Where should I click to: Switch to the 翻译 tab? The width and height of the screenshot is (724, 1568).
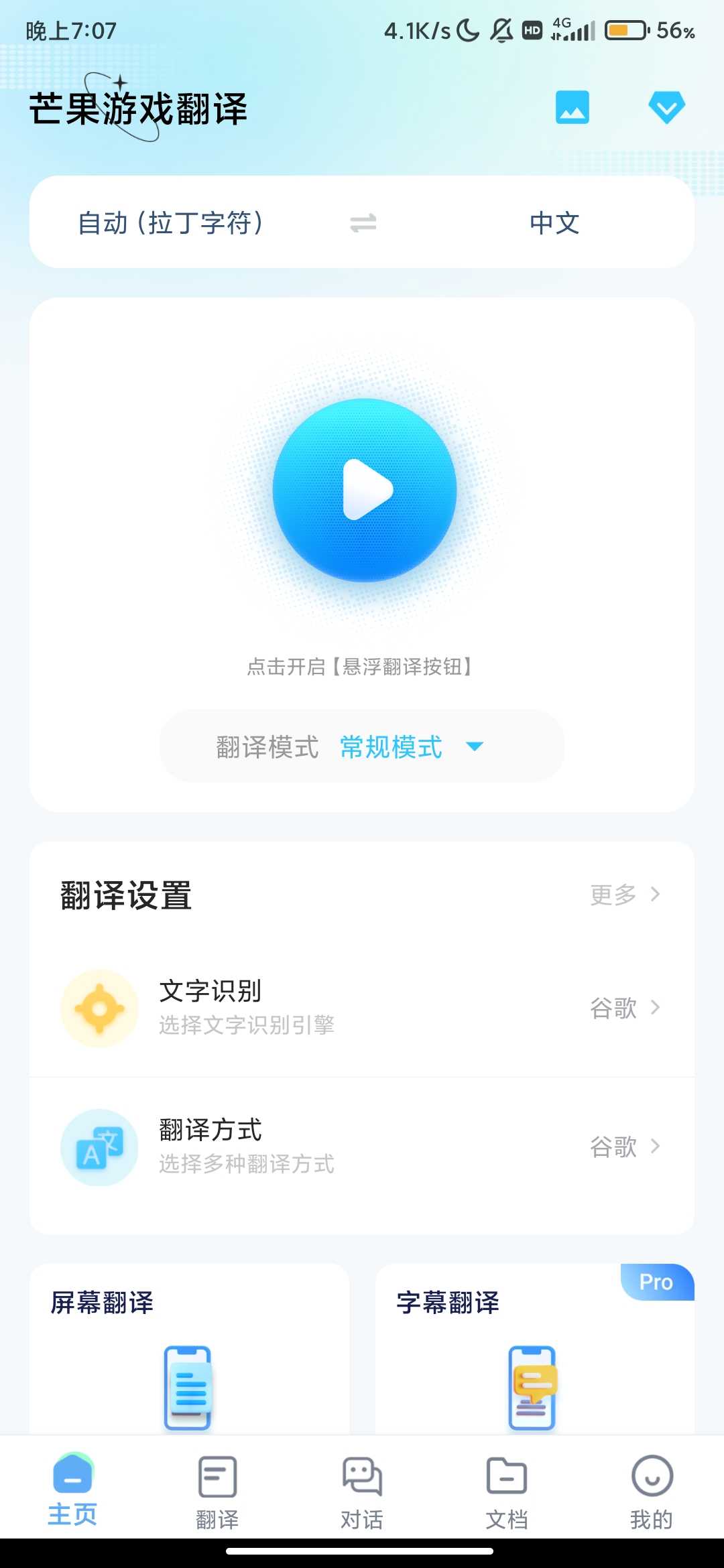pos(217,1488)
